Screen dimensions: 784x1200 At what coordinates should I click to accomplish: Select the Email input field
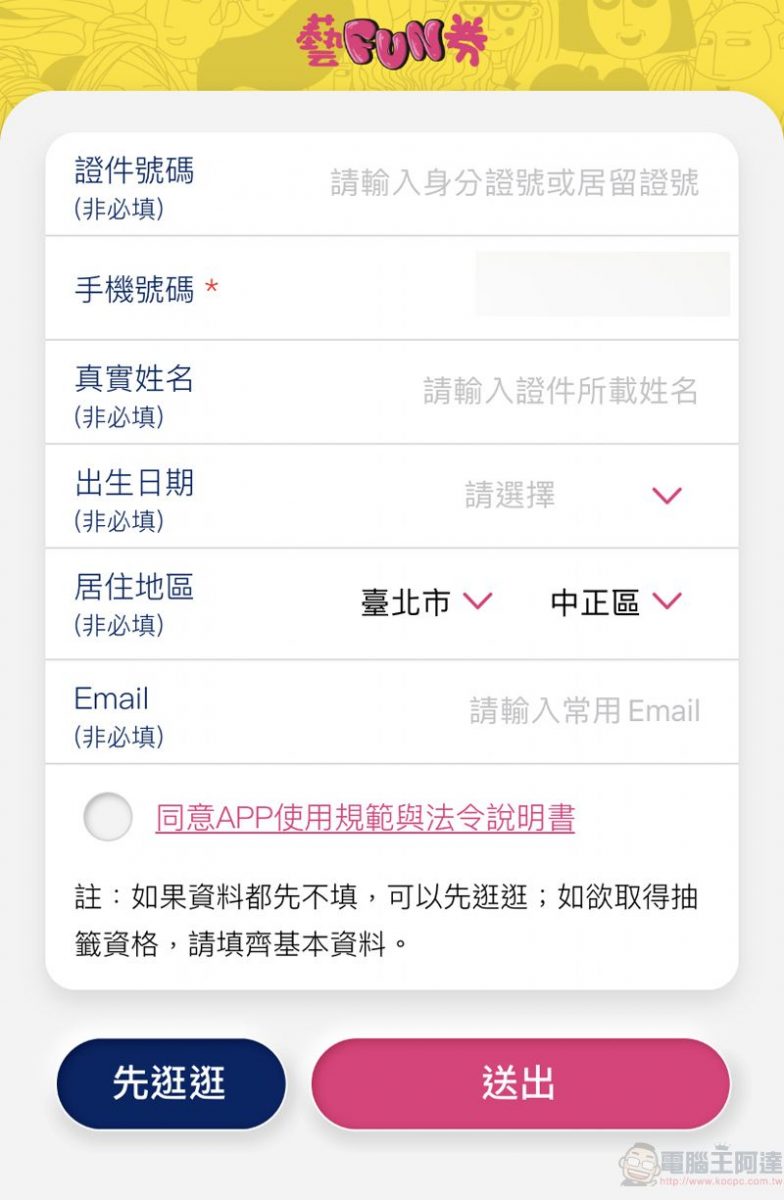[584, 711]
